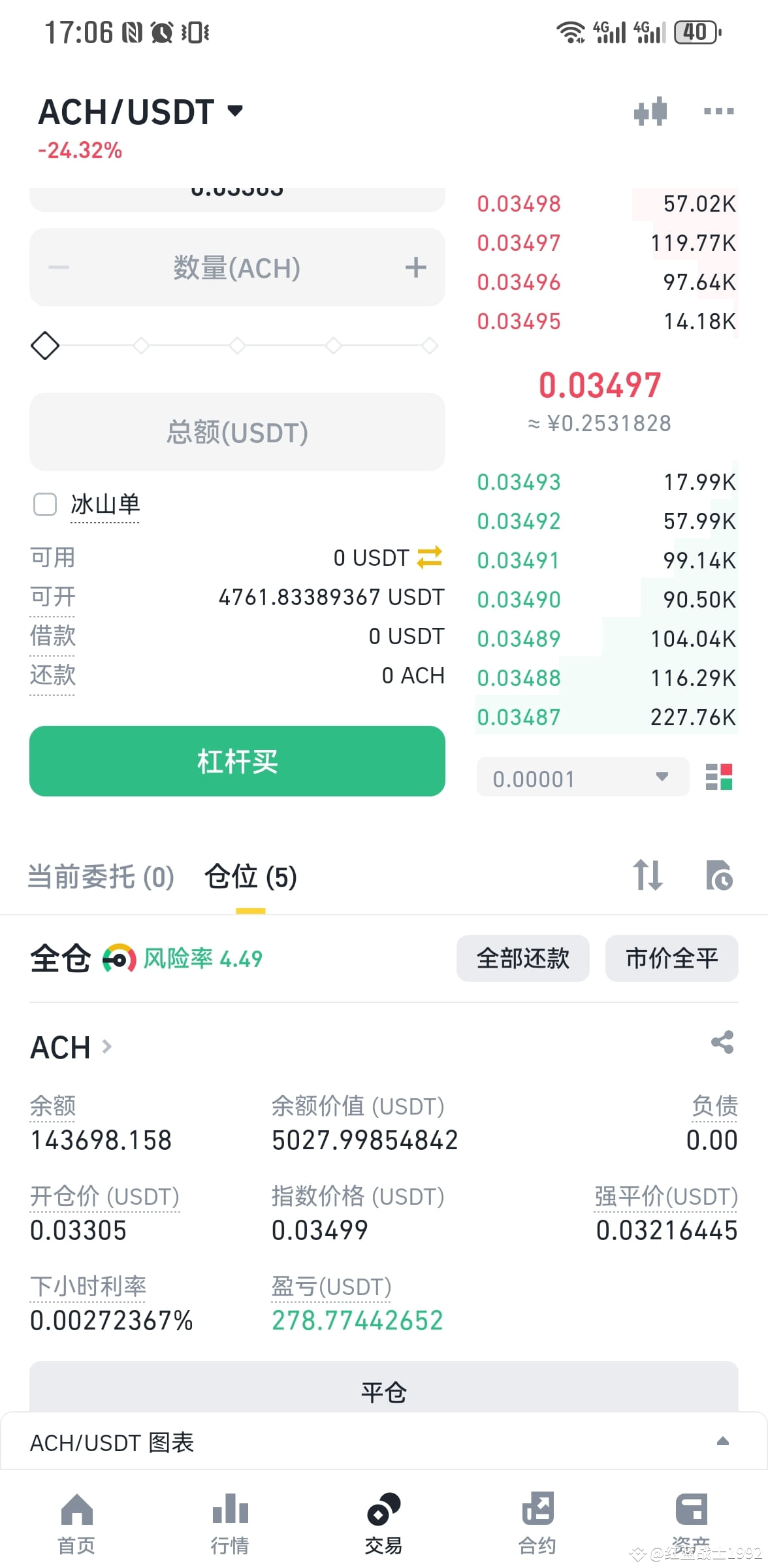Click the green 杠杆买 buy button

[x=236, y=761]
